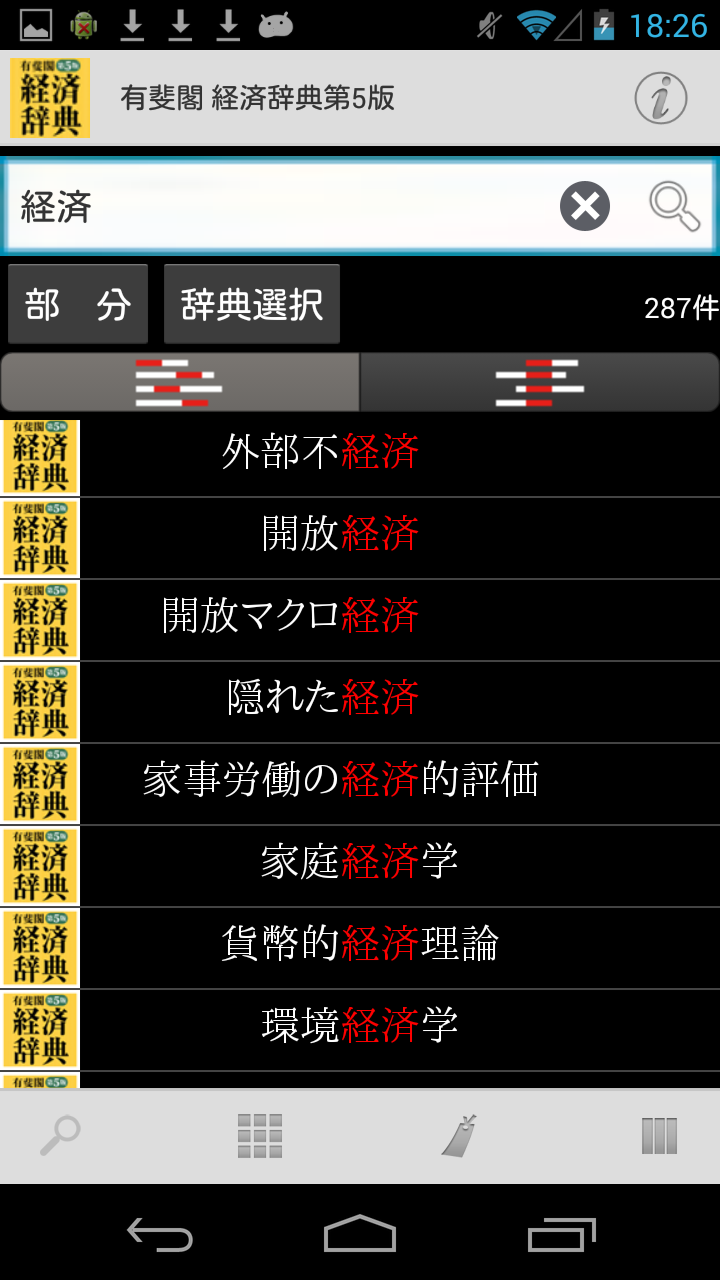
Task: Switch to the left-aligned list view
Action: pyautogui.click(x=180, y=382)
